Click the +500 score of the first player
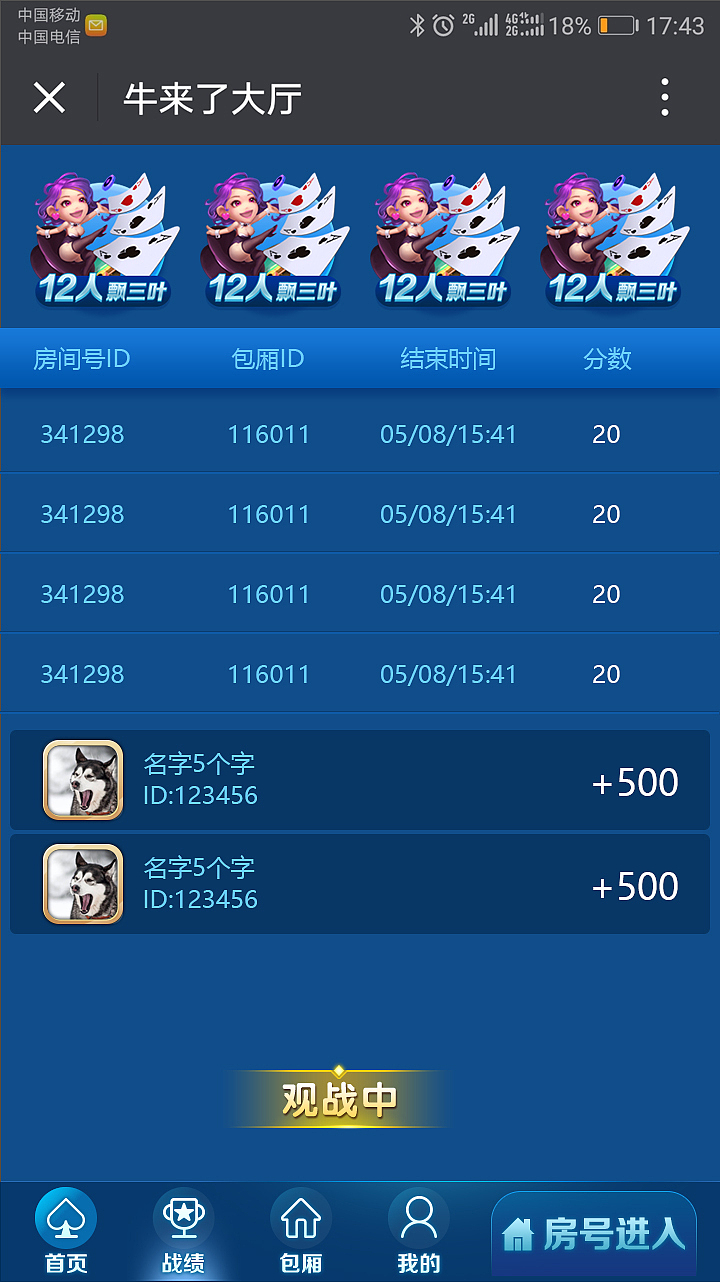This screenshot has height=1282, width=720. pos(633,780)
